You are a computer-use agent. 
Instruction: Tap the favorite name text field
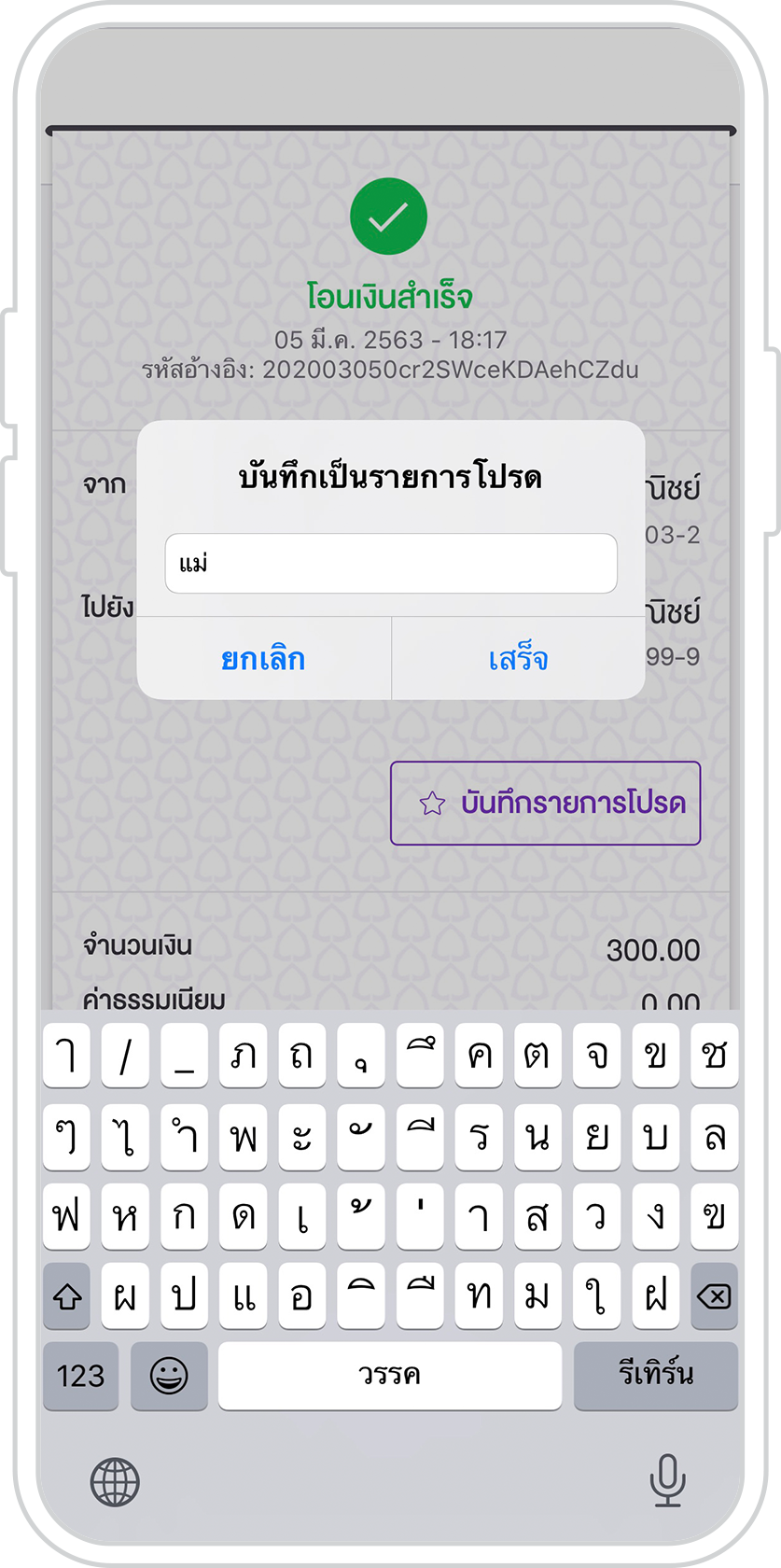(x=391, y=563)
